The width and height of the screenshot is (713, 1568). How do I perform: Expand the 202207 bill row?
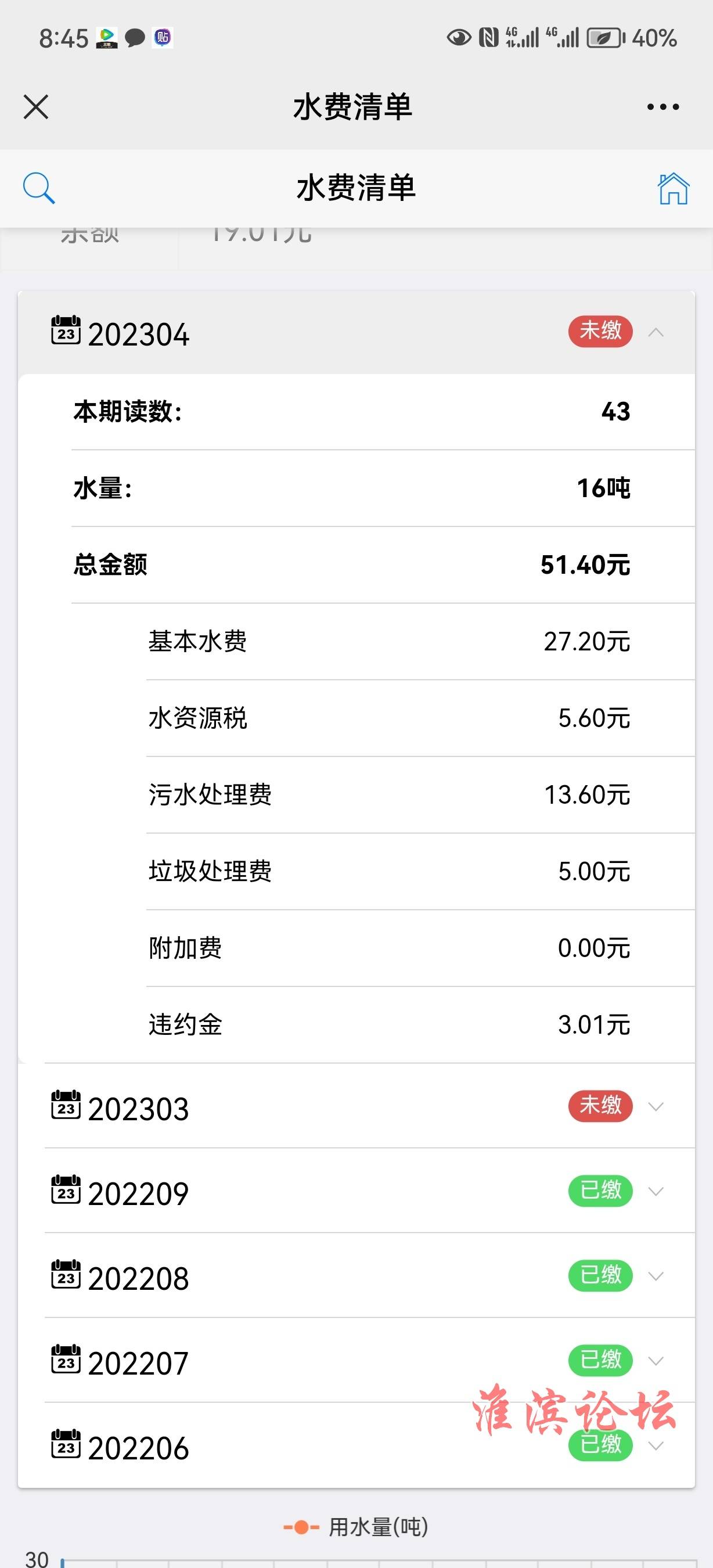370,1360
